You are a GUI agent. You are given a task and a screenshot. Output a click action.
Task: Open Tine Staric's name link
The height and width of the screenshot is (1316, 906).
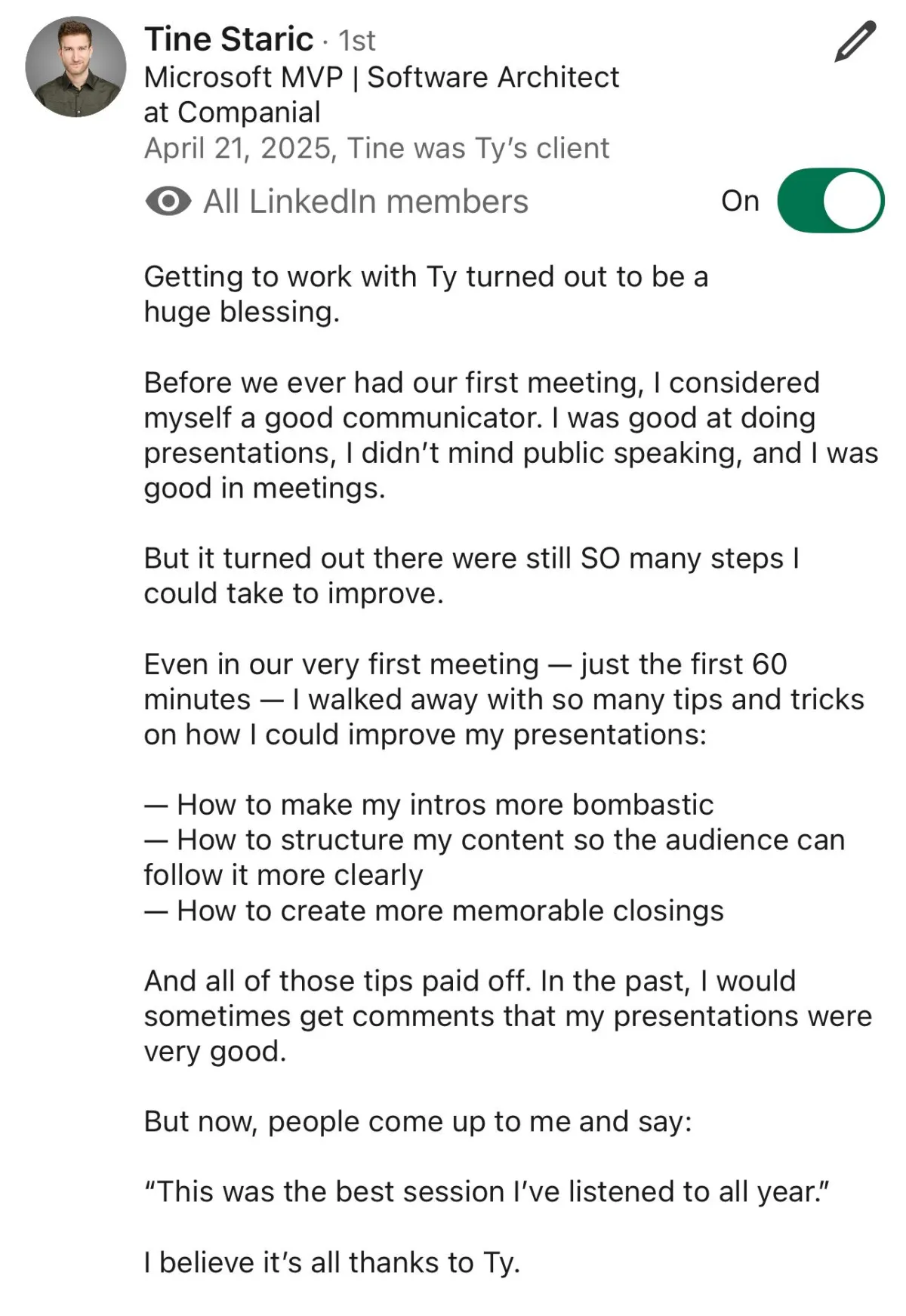[x=228, y=39]
